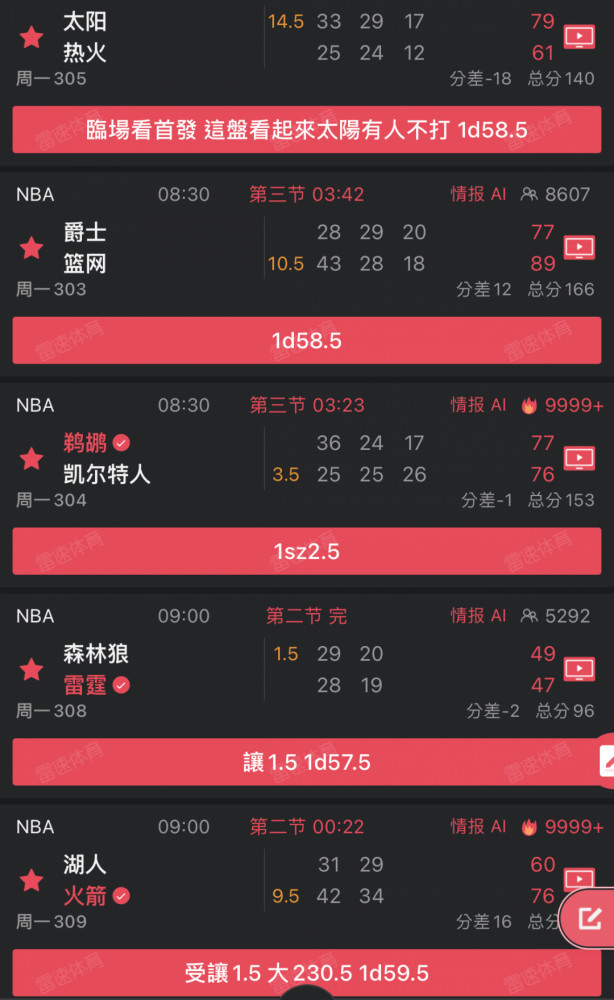The height and width of the screenshot is (1000, 614).
Task: Toggle the favorite star for 森林狼 vs 雷霆
Action: pos(31,669)
